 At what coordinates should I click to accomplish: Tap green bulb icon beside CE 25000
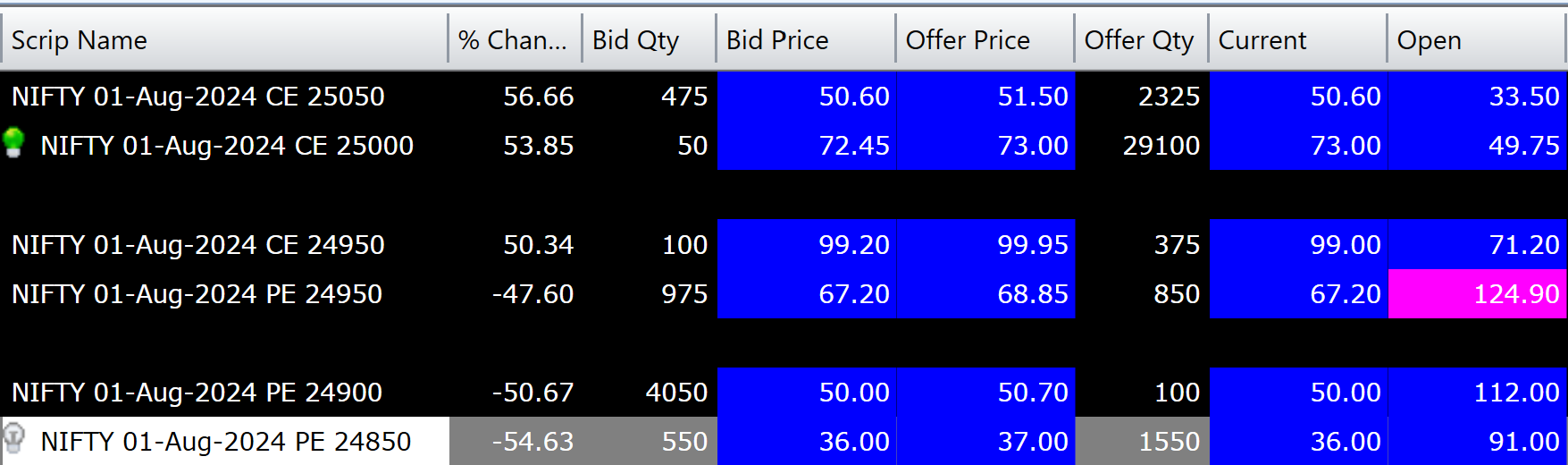(14, 143)
